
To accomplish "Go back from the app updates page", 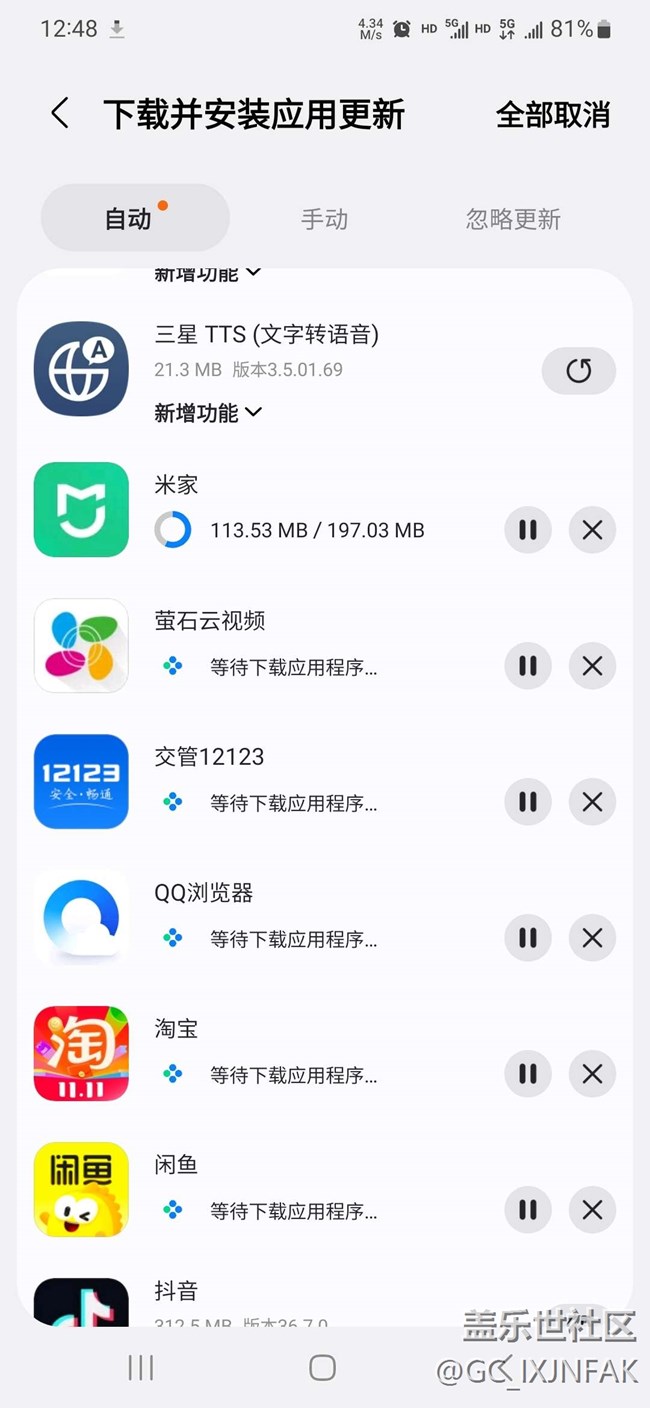I will [60, 114].
